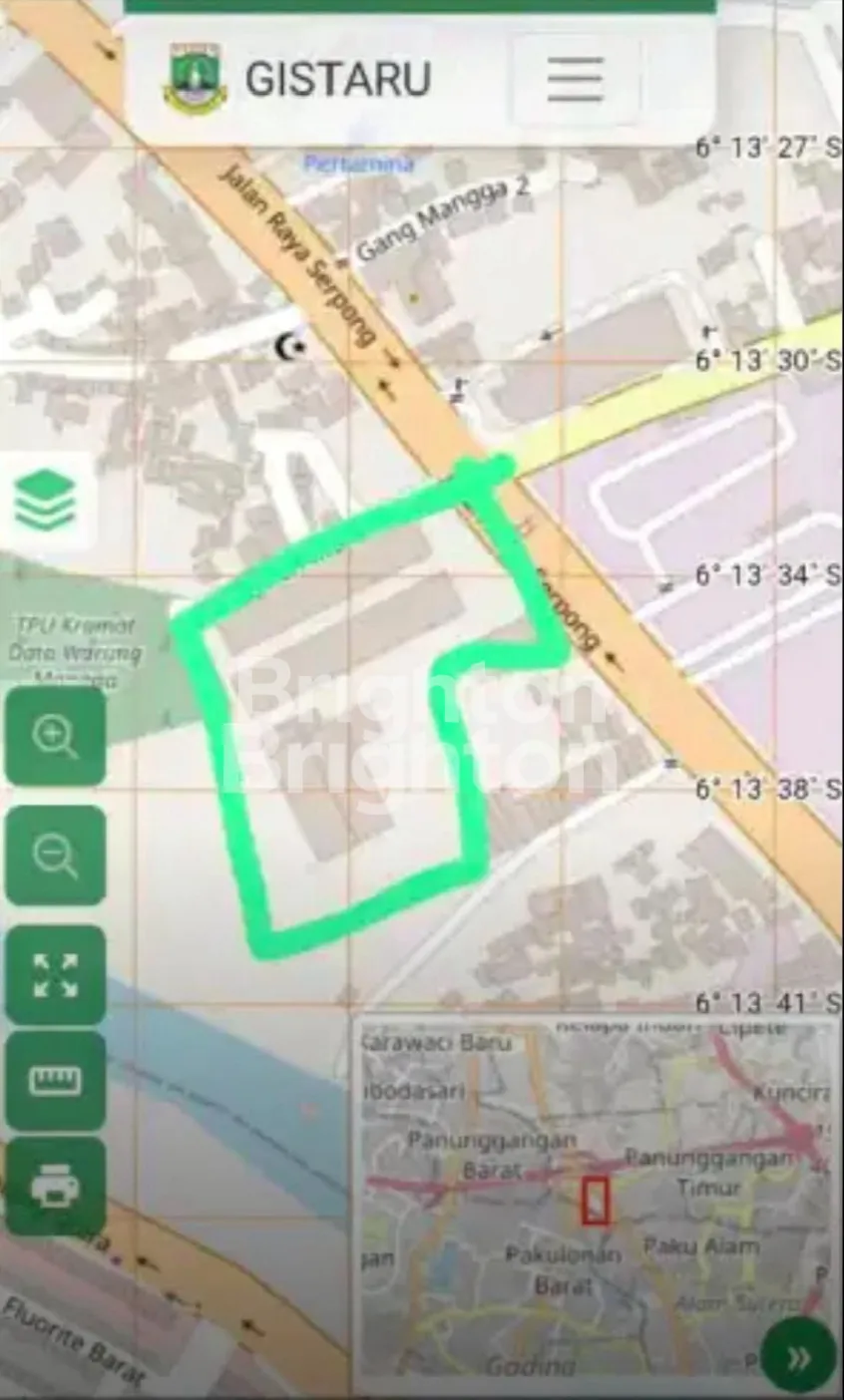The height and width of the screenshot is (1400, 844).
Task: Open the map layers panel
Action: point(46,501)
